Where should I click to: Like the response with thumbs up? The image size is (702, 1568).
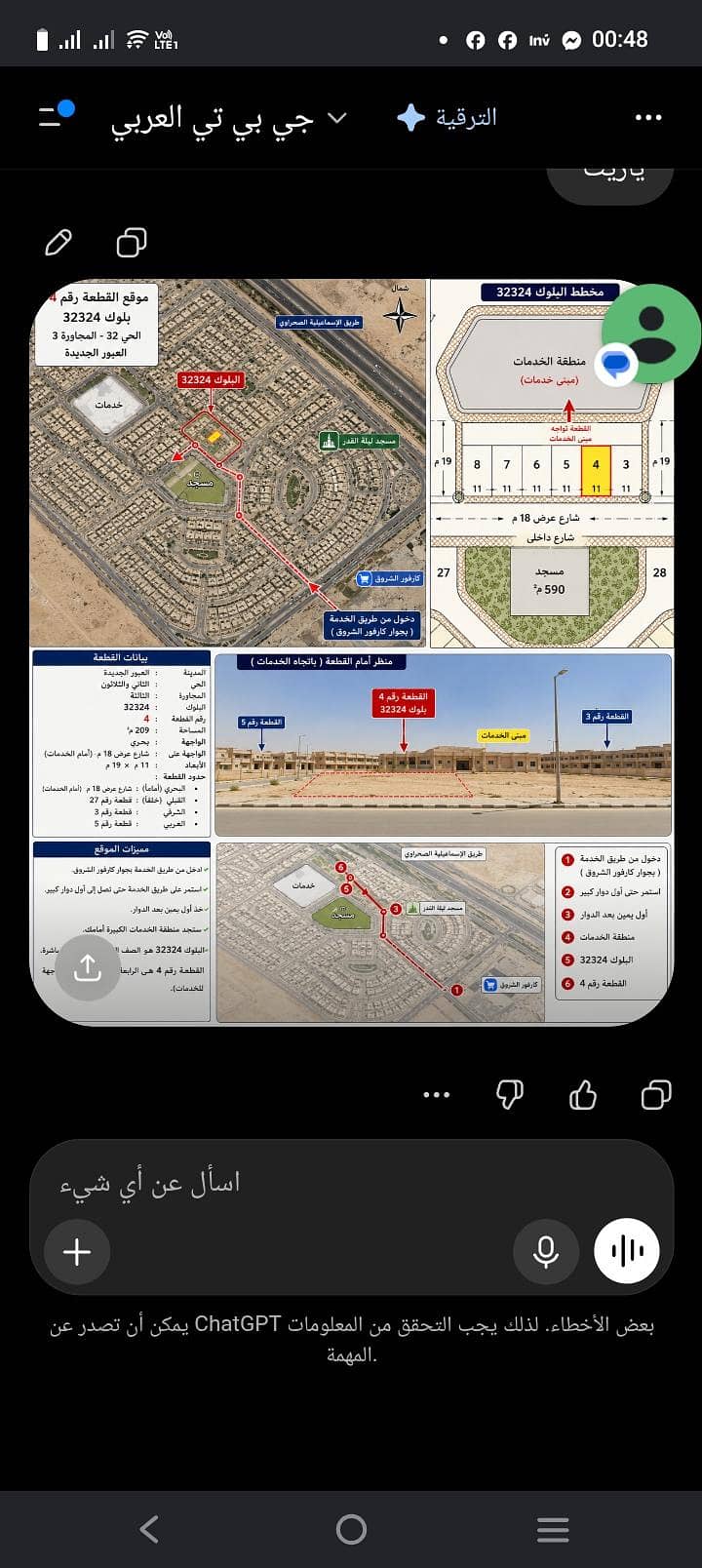tap(583, 1095)
